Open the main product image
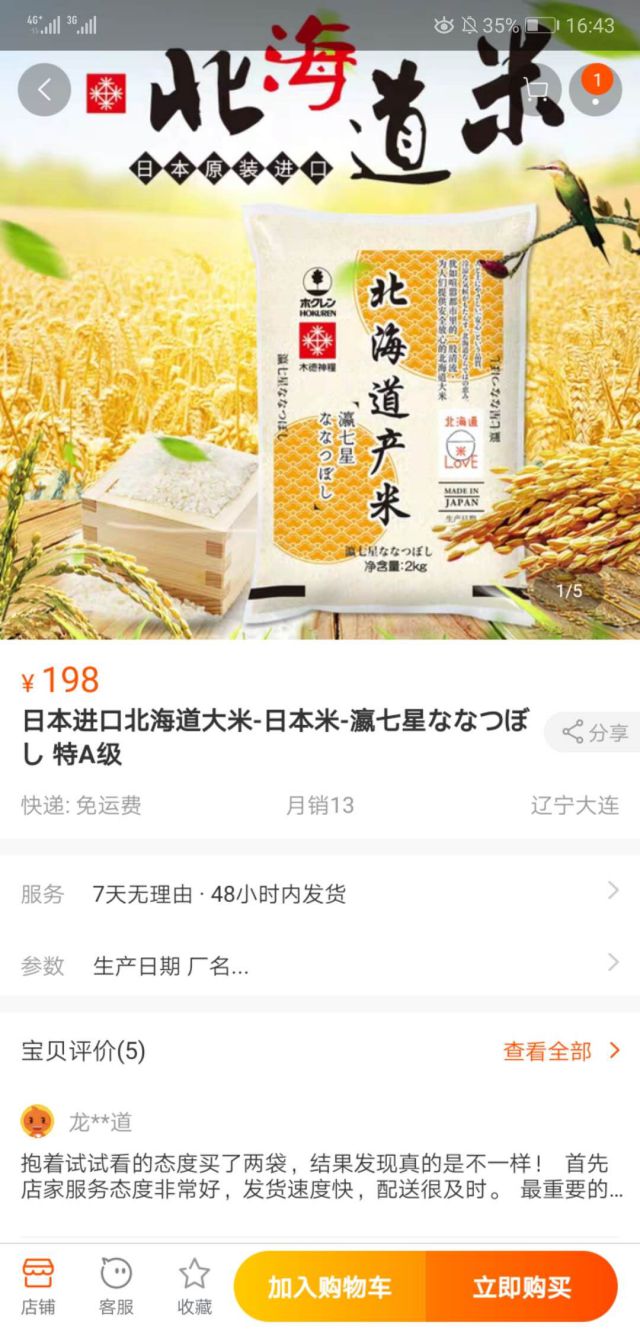Viewport: 640px width, 1329px height. 320,400
